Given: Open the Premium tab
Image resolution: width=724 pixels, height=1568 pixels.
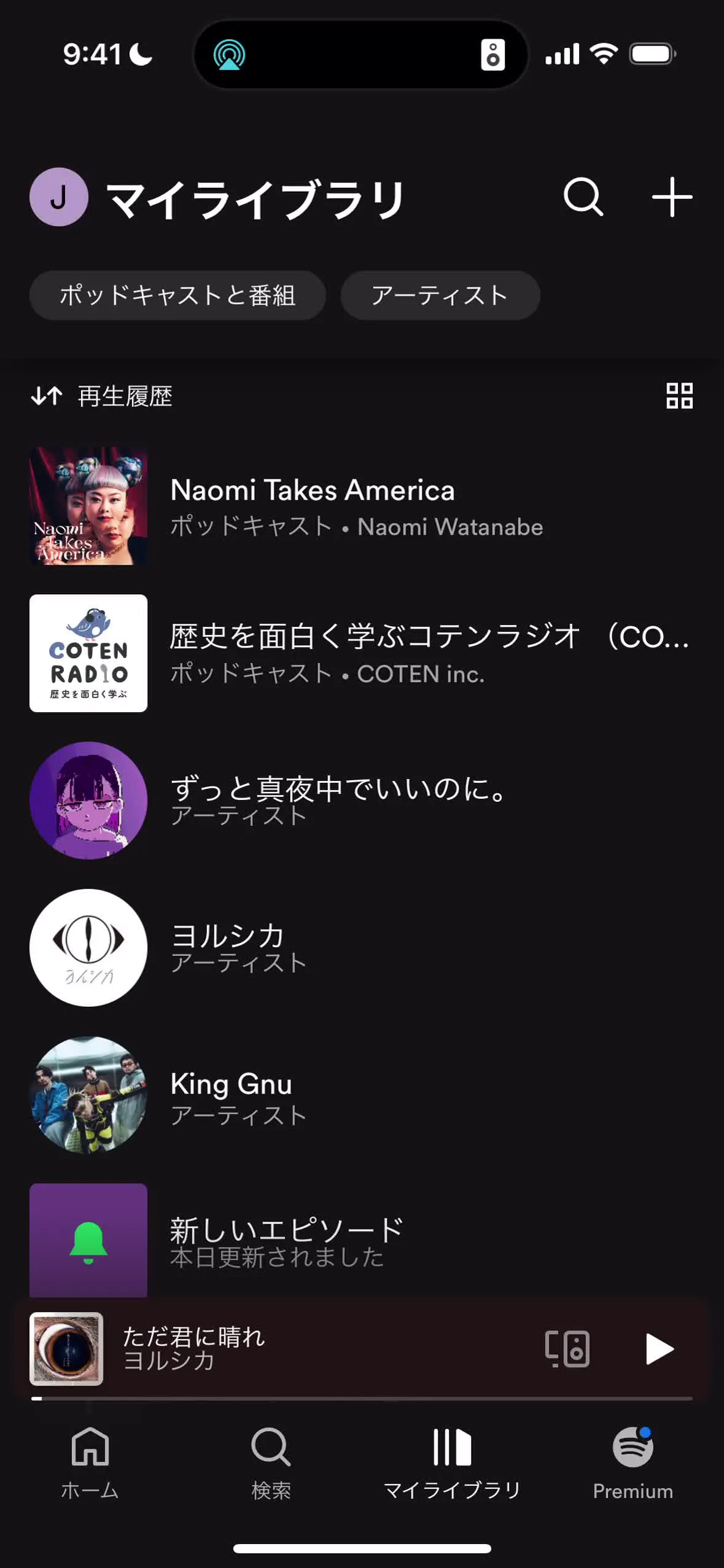Looking at the screenshot, I should click(633, 1462).
